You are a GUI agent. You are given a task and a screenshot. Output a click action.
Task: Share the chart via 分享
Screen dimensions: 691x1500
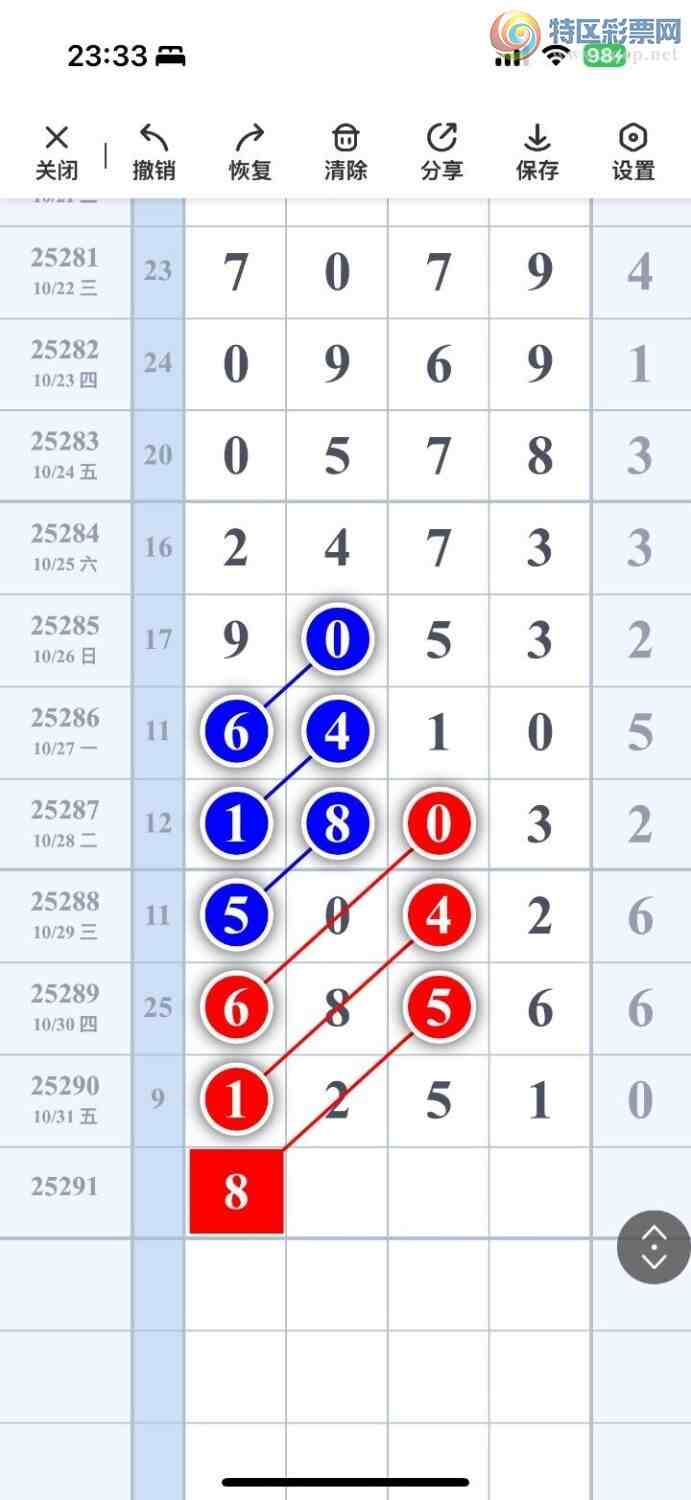pyautogui.click(x=441, y=152)
